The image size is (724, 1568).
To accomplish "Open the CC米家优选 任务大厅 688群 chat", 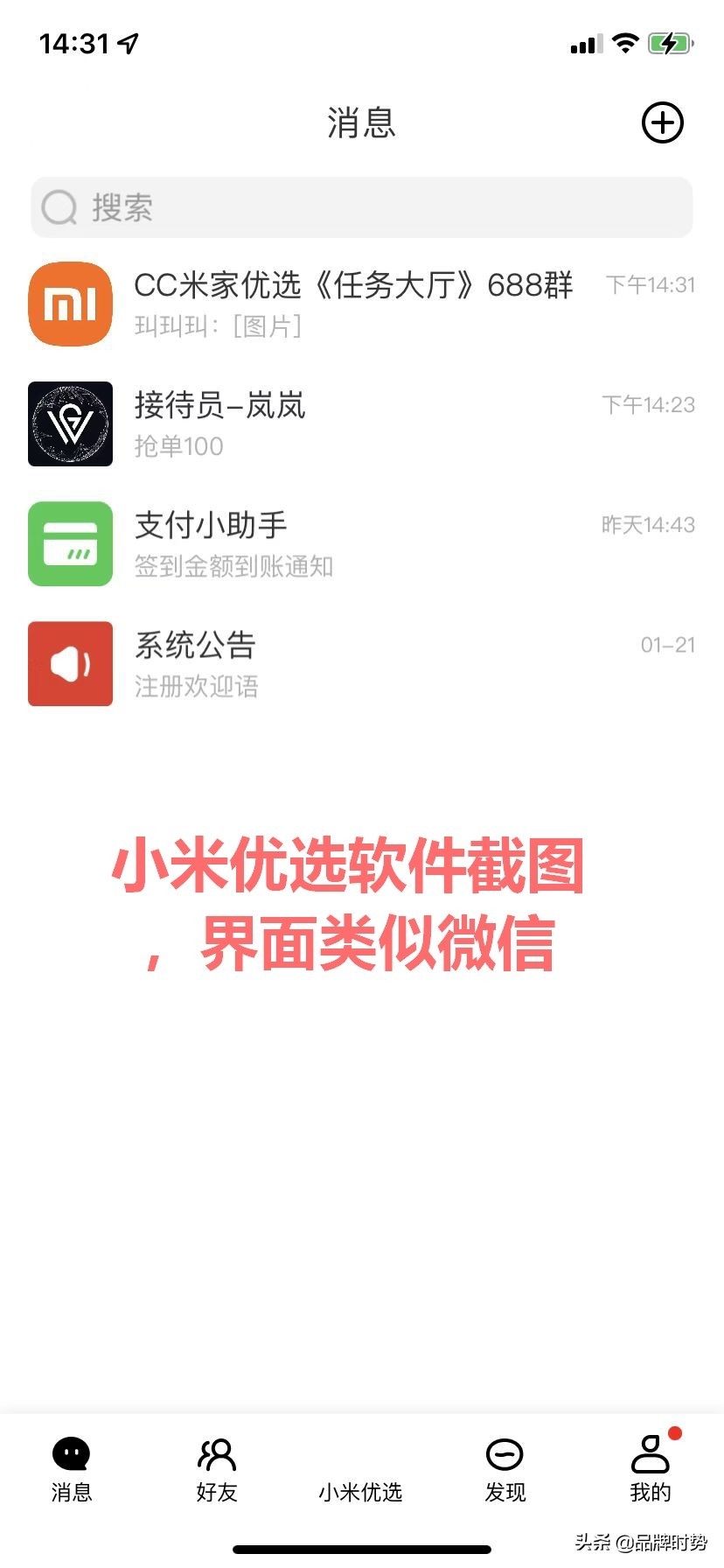I will coord(362,304).
